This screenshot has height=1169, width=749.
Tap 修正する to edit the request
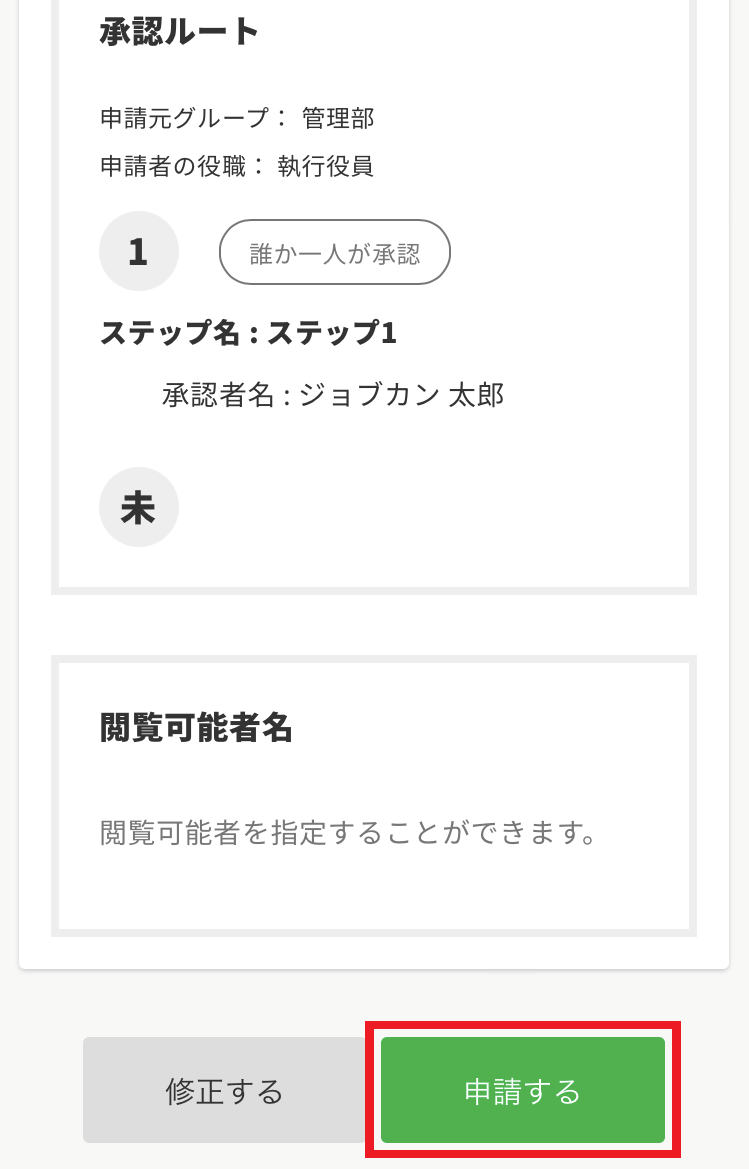pos(224,1090)
